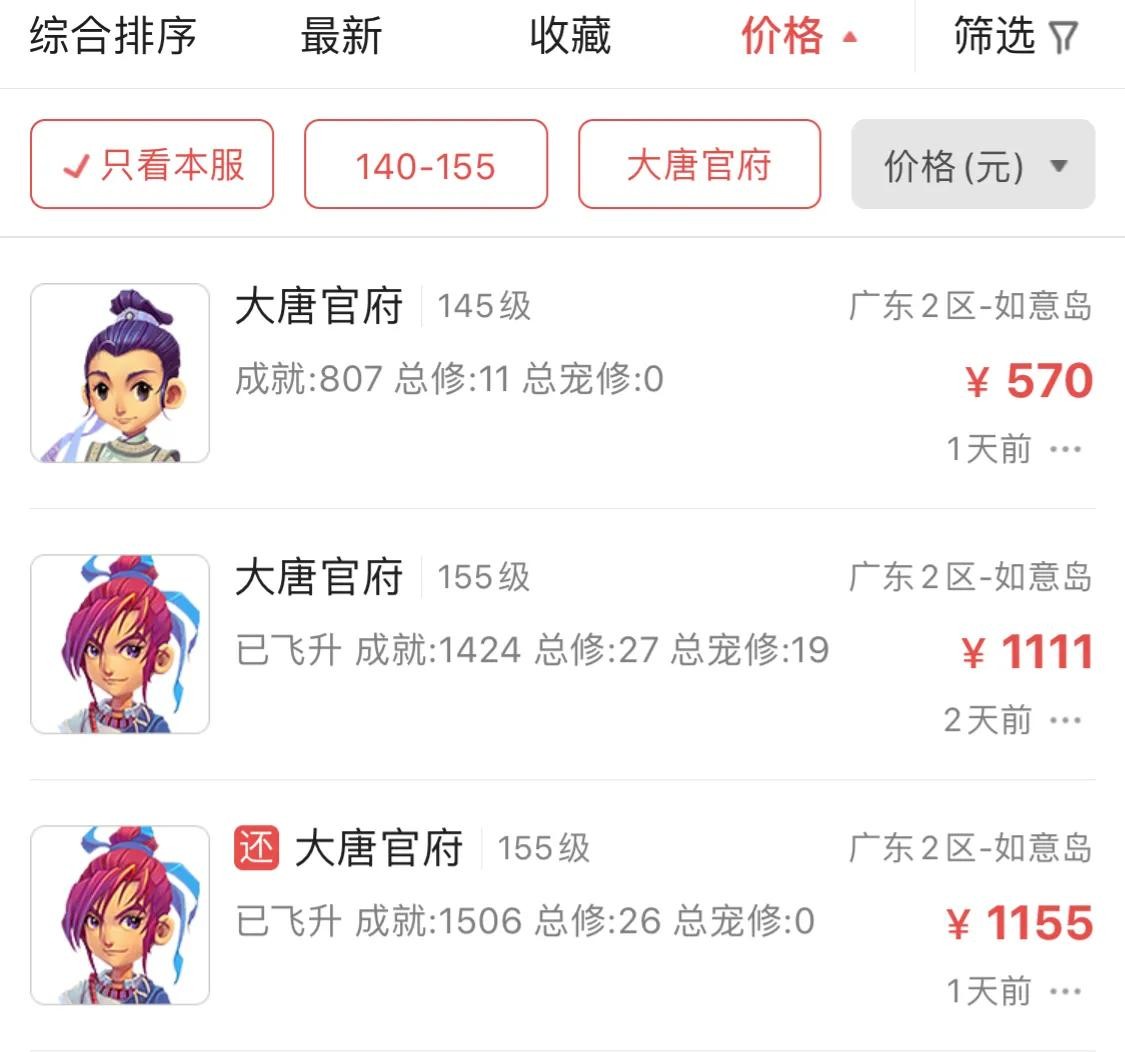
Task: Tap the 140-155 level range chip
Action: click(x=426, y=165)
